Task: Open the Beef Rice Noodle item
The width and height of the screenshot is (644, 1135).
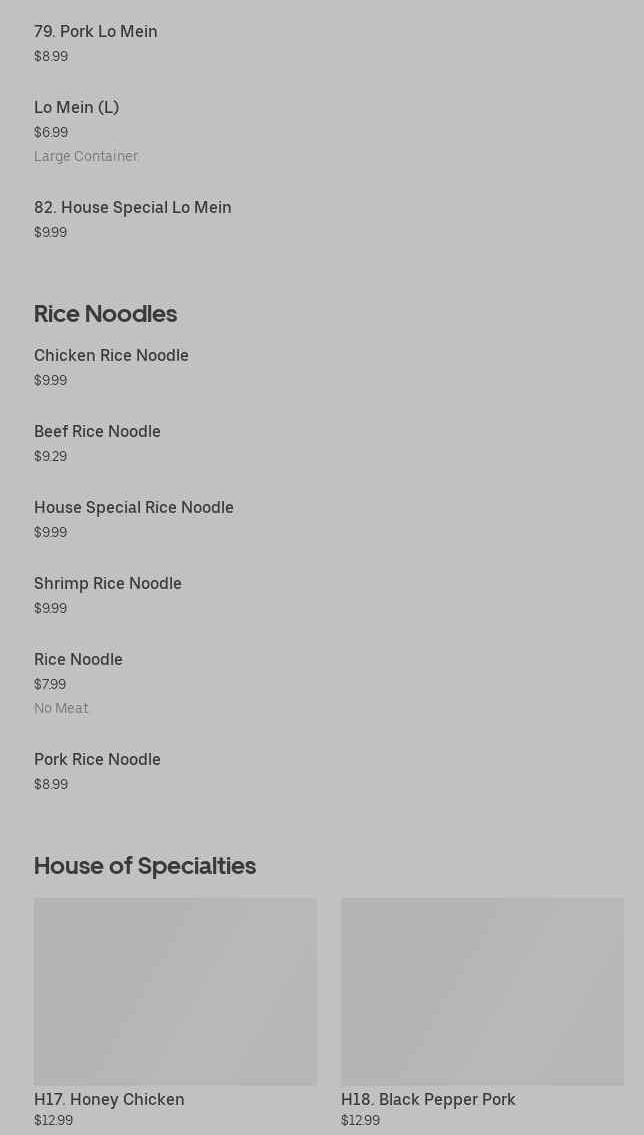Action: click(97, 432)
